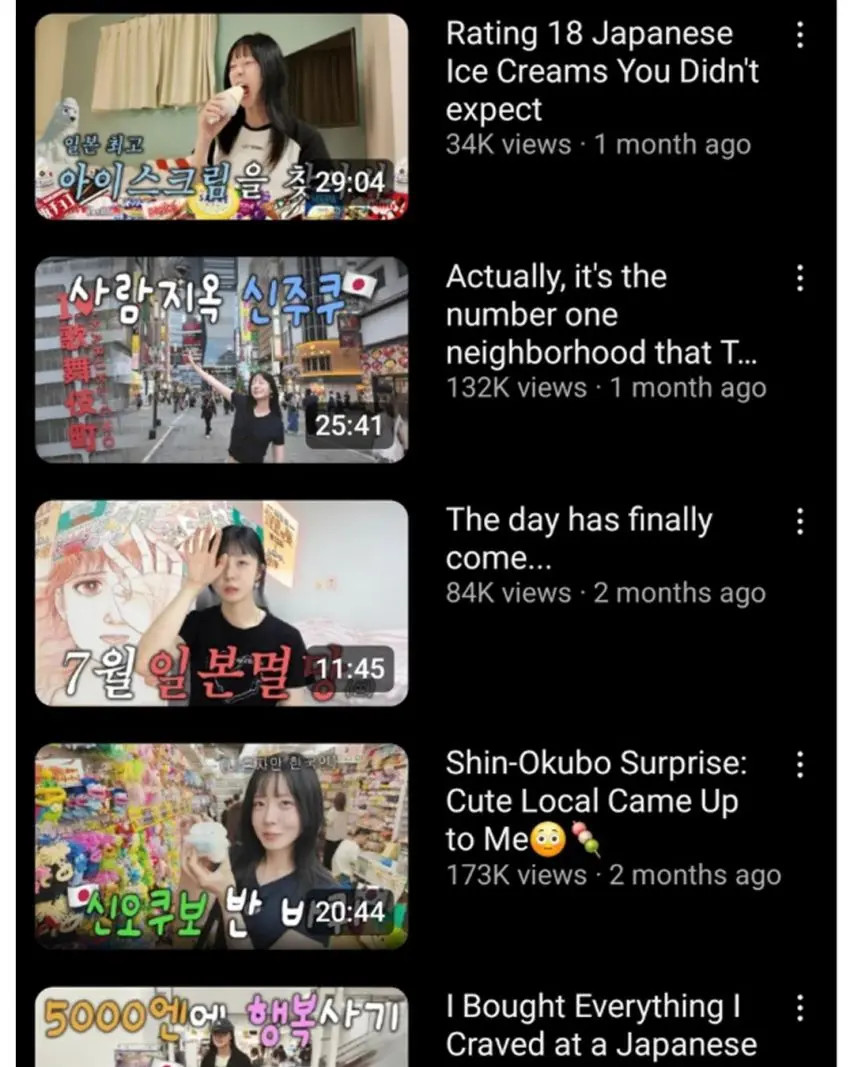Open options for I Bought Everything I Craved
This screenshot has height=1067, width=854.
[800, 1008]
